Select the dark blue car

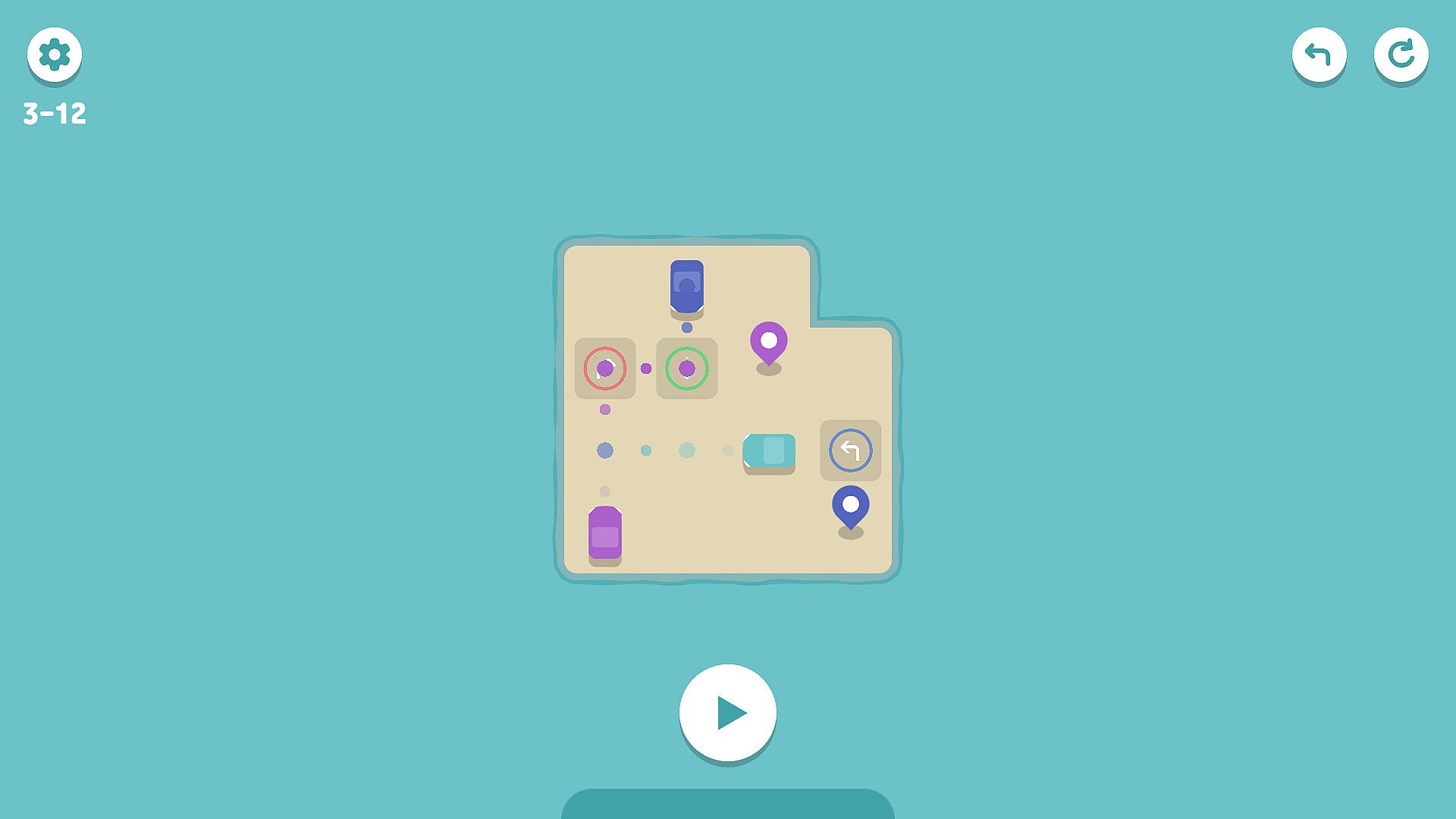(x=686, y=287)
